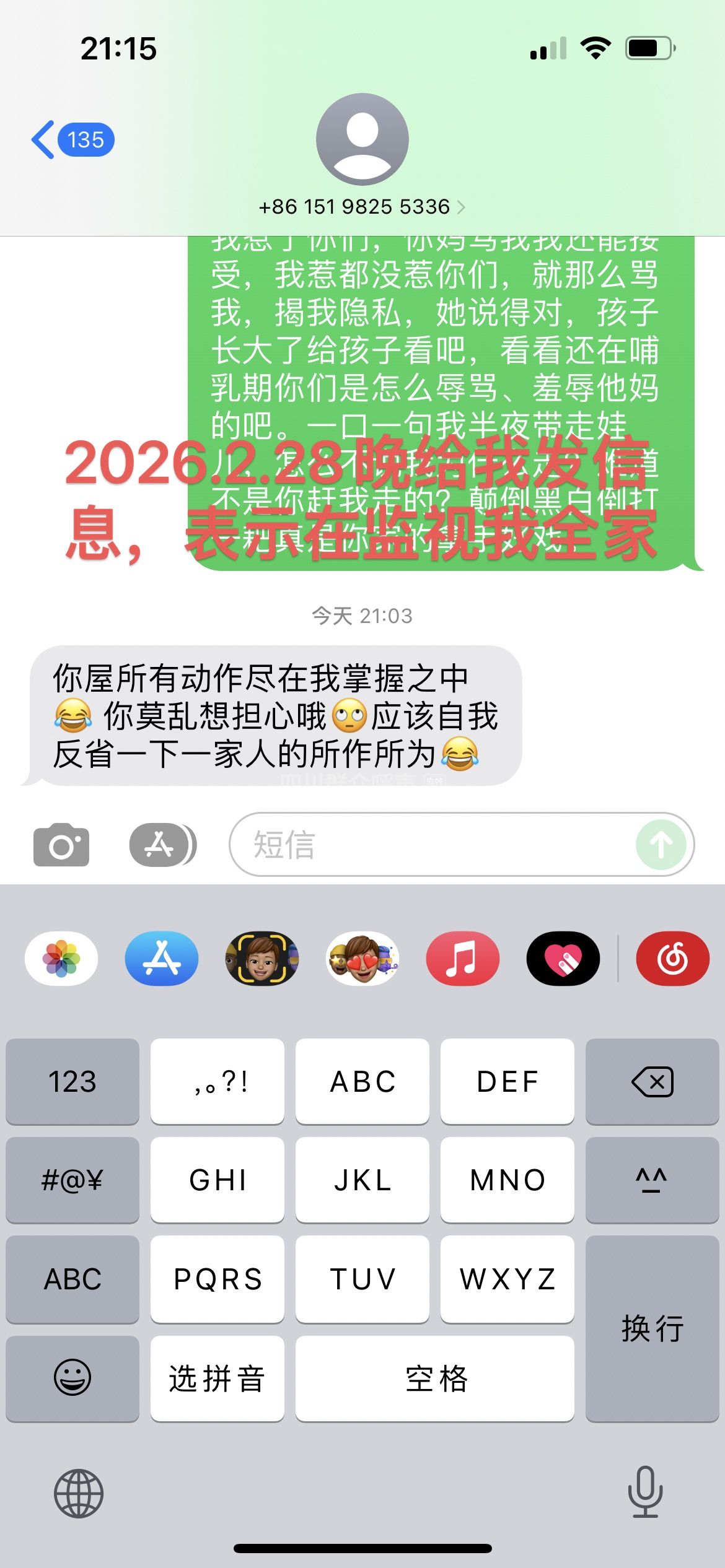Viewport: 725px width, 1568px height.
Task: Open the camera to attach a photo
Action: point(61,845)
